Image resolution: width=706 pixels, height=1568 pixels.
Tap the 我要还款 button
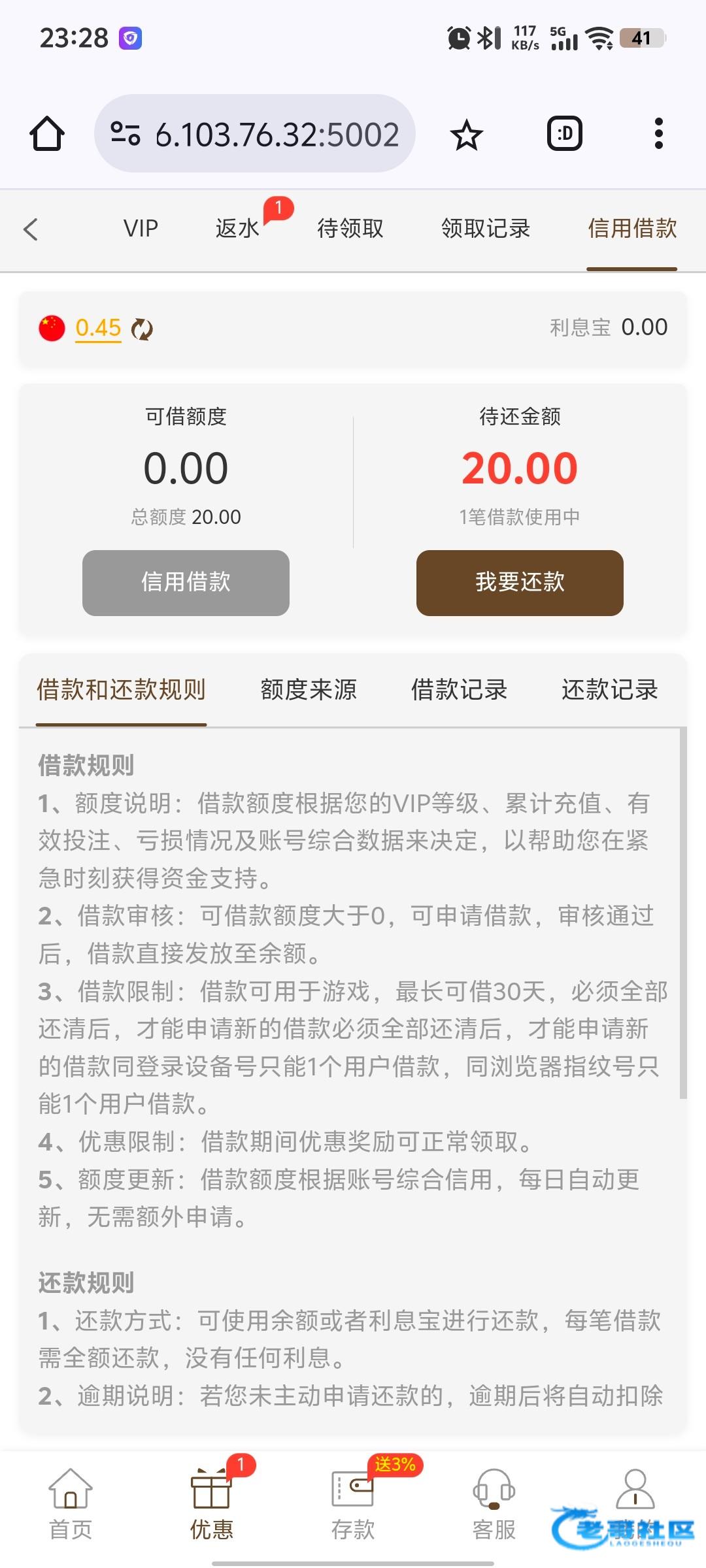coord(520,582)
